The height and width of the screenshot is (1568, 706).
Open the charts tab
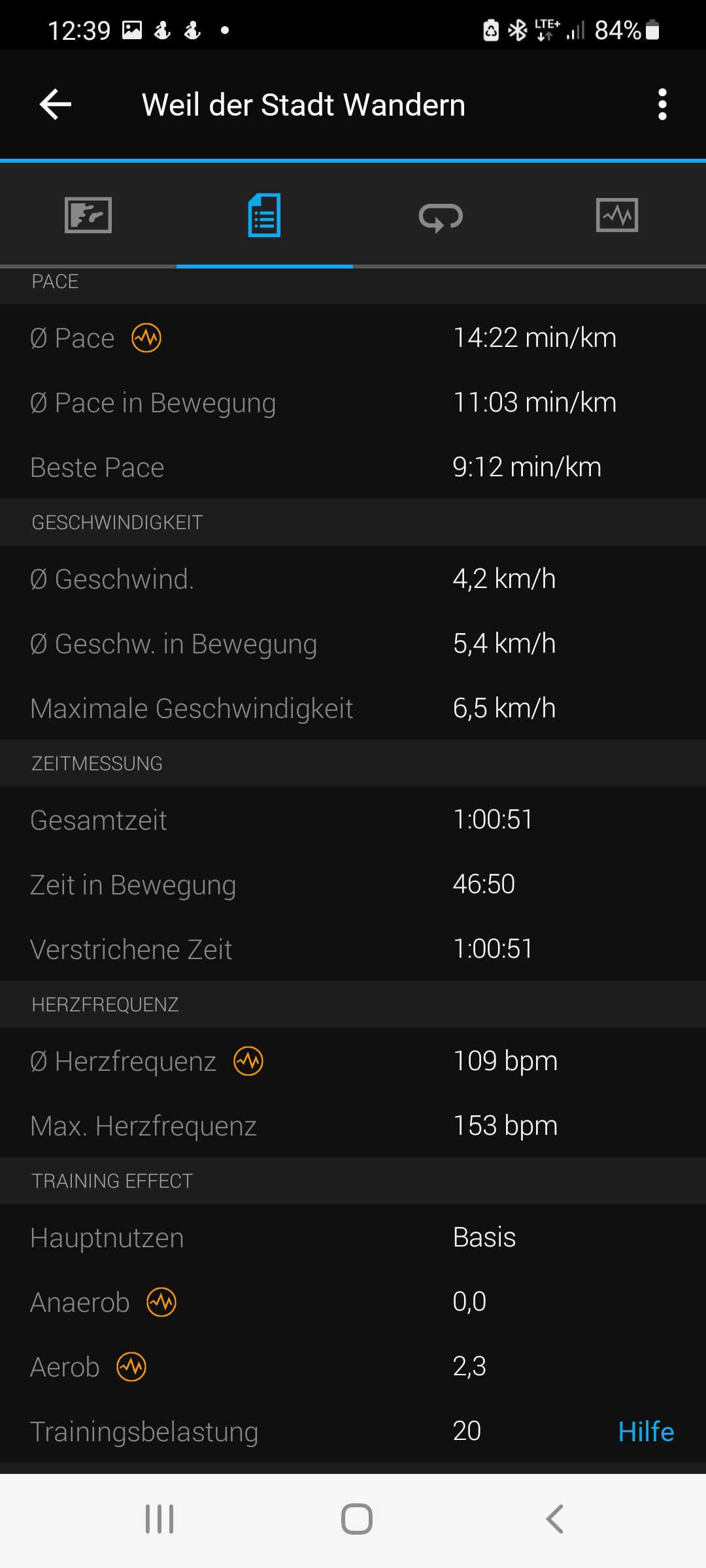tap(617, 215)
